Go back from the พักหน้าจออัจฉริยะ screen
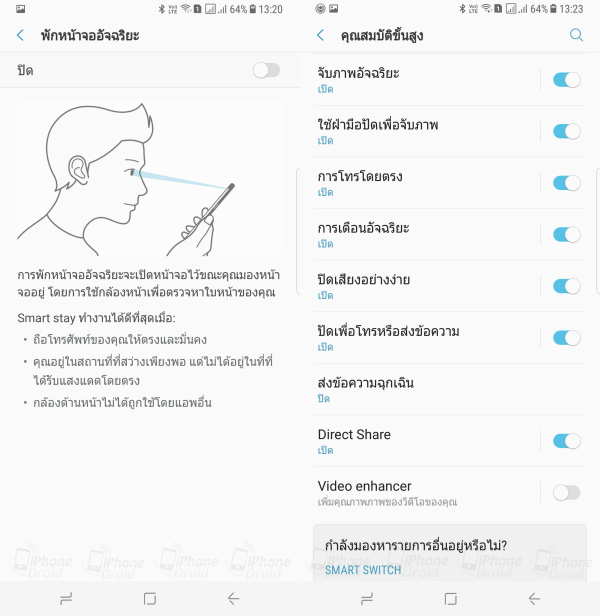Viewport: 600px width, 616px height. [x=20, y=35]
